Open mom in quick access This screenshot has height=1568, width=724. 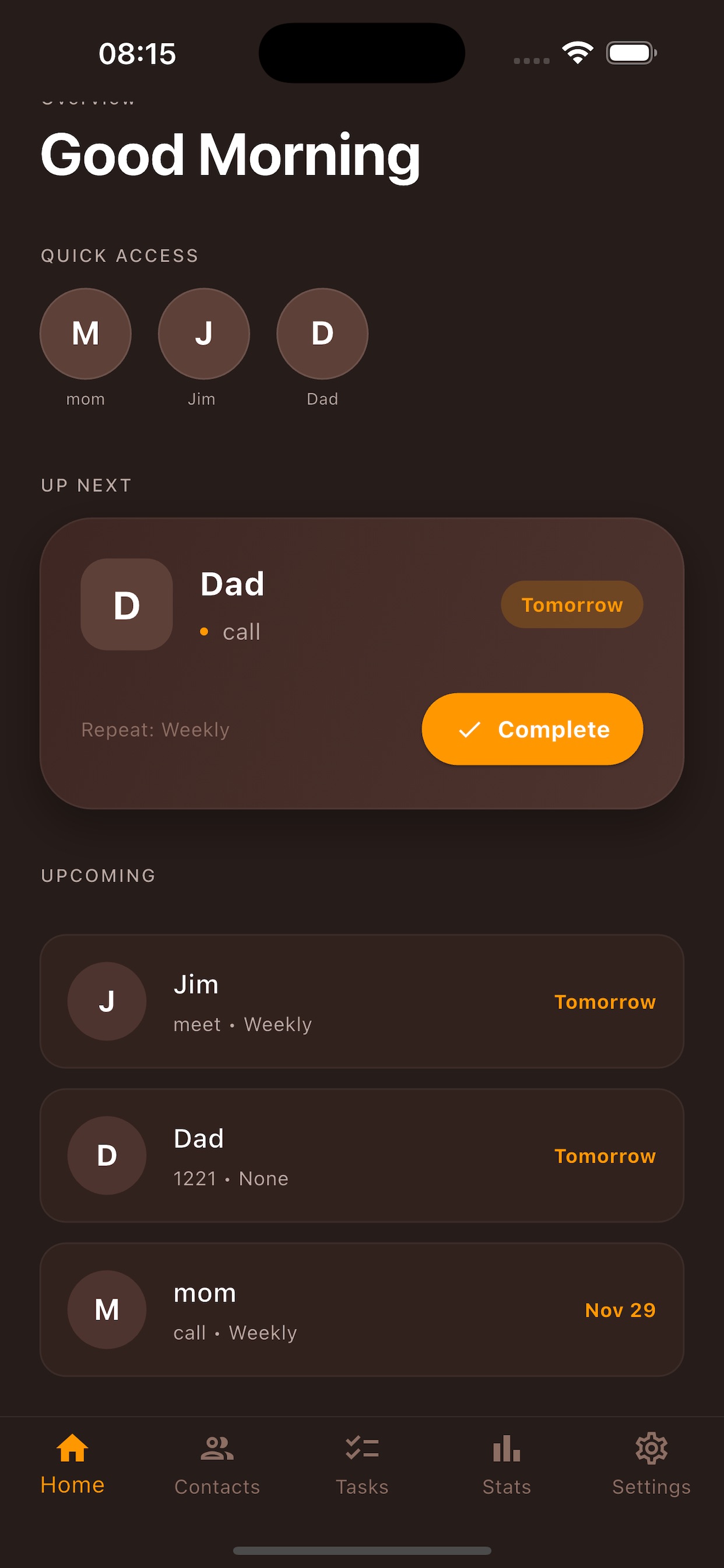pyautogui.click(x=85, y=334)
